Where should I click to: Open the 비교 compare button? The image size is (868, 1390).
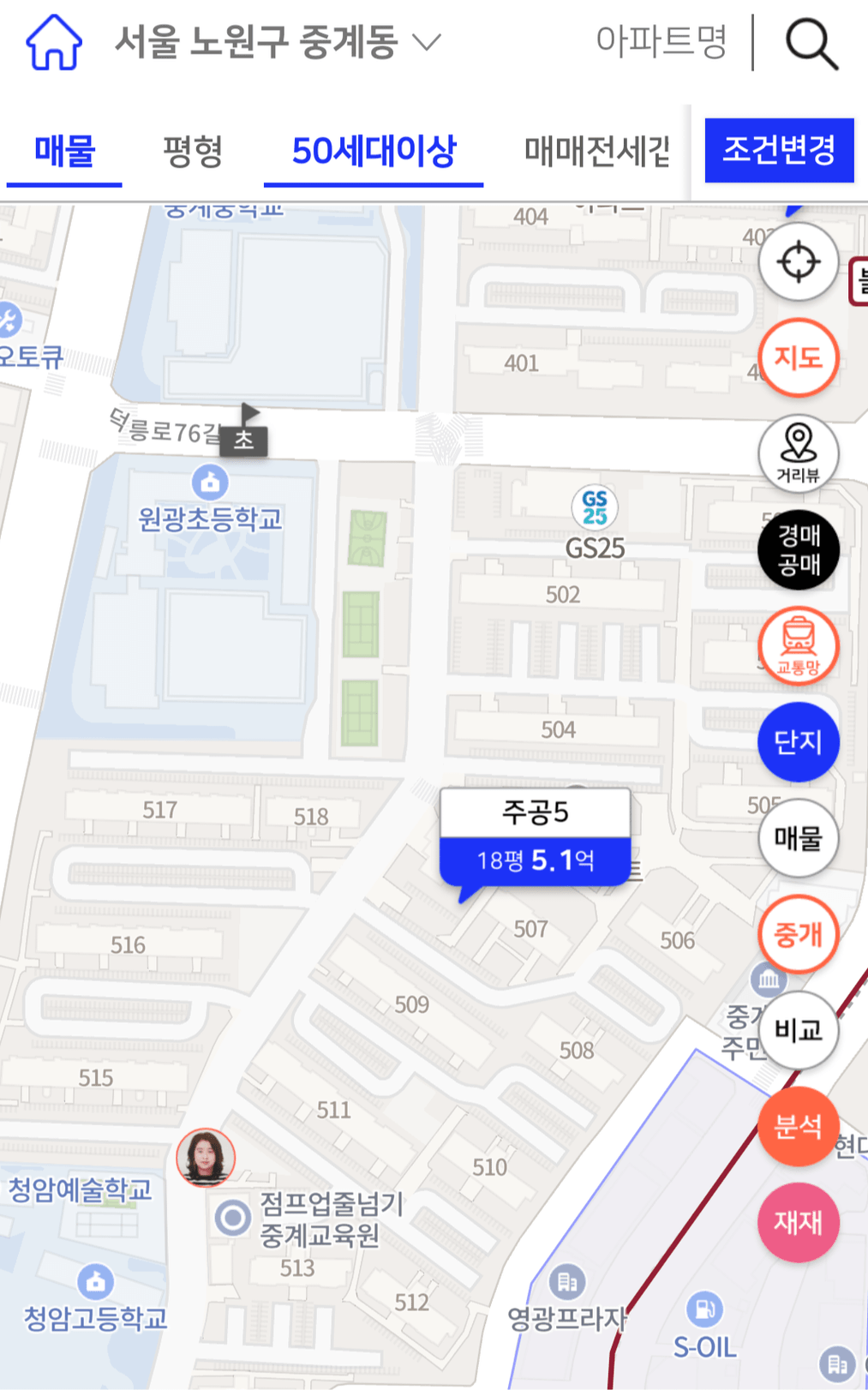(x=798, y=1029)
